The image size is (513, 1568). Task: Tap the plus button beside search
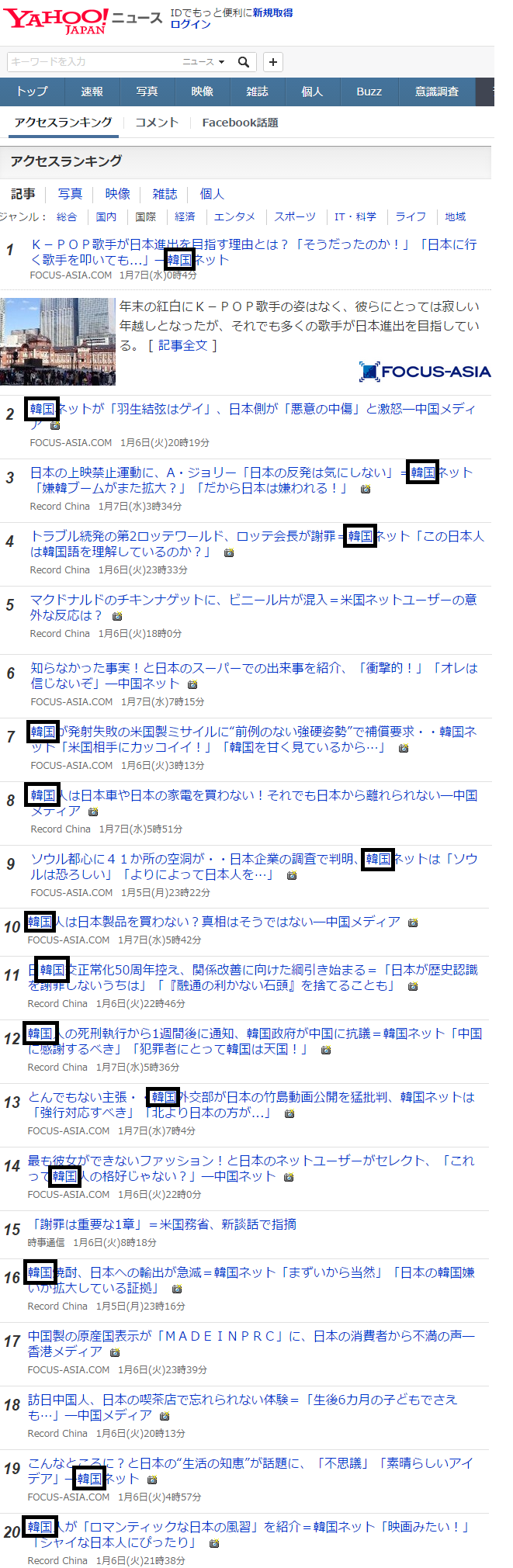[x=273, y=62]
